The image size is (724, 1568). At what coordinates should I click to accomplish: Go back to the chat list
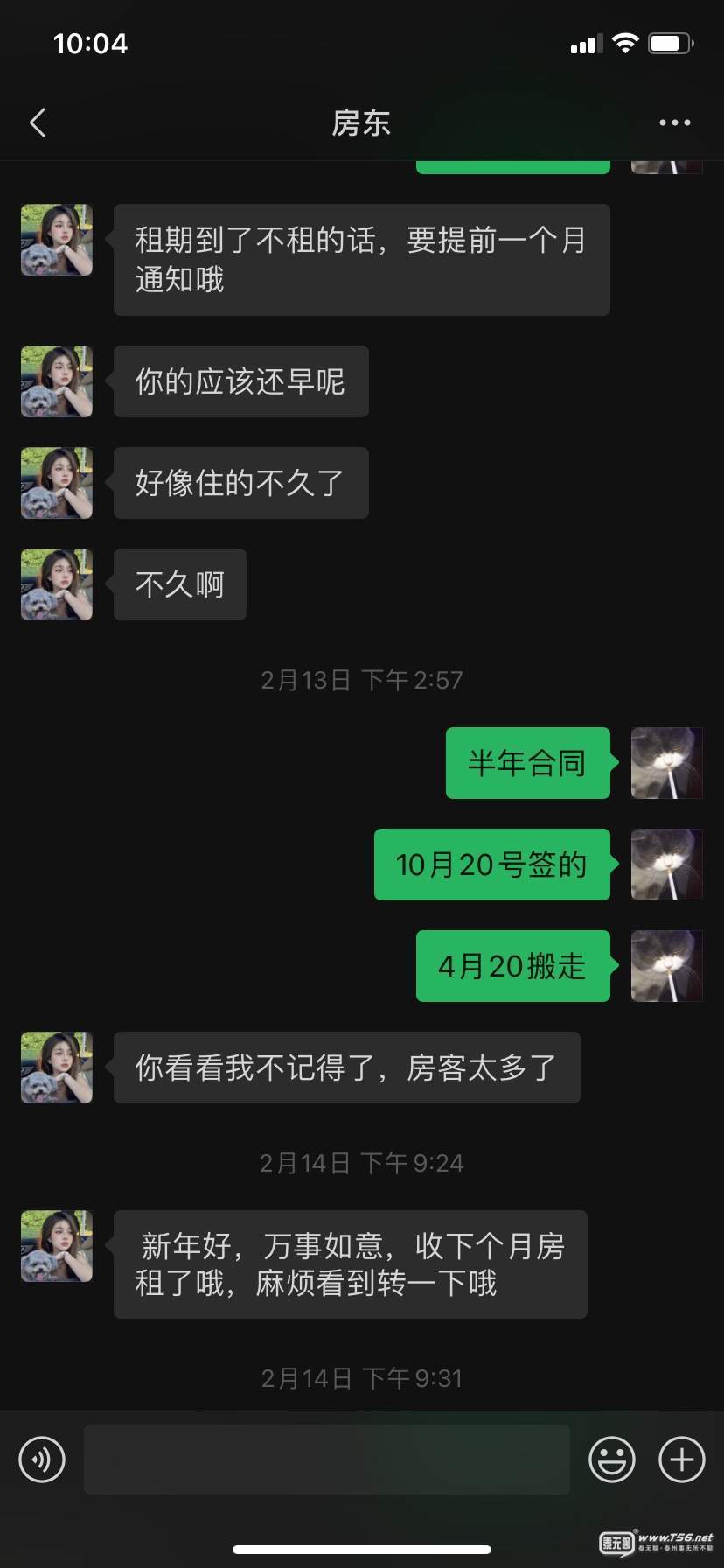pos(38,123)
